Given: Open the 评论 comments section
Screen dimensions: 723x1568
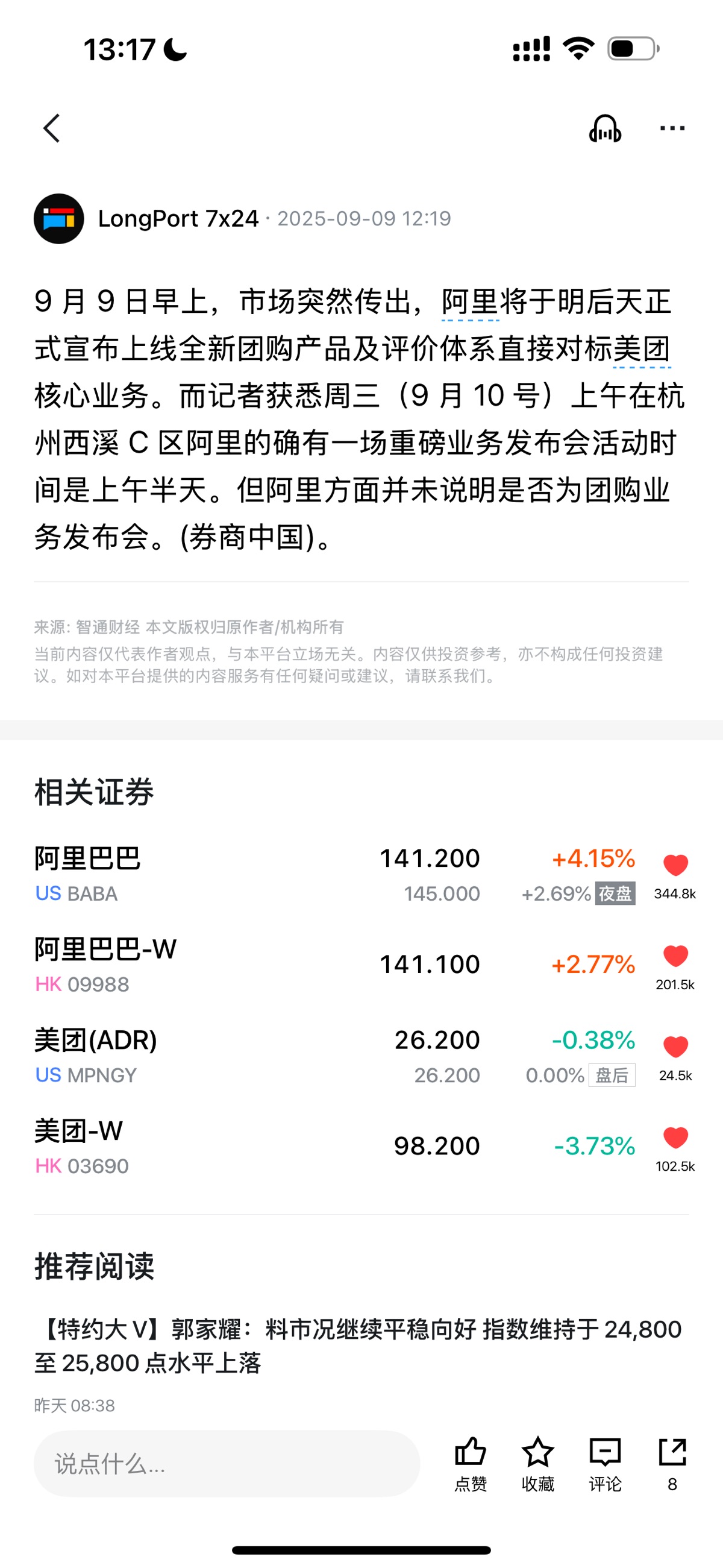Looking at the screenshot, I should click(x=605, y=1464).
